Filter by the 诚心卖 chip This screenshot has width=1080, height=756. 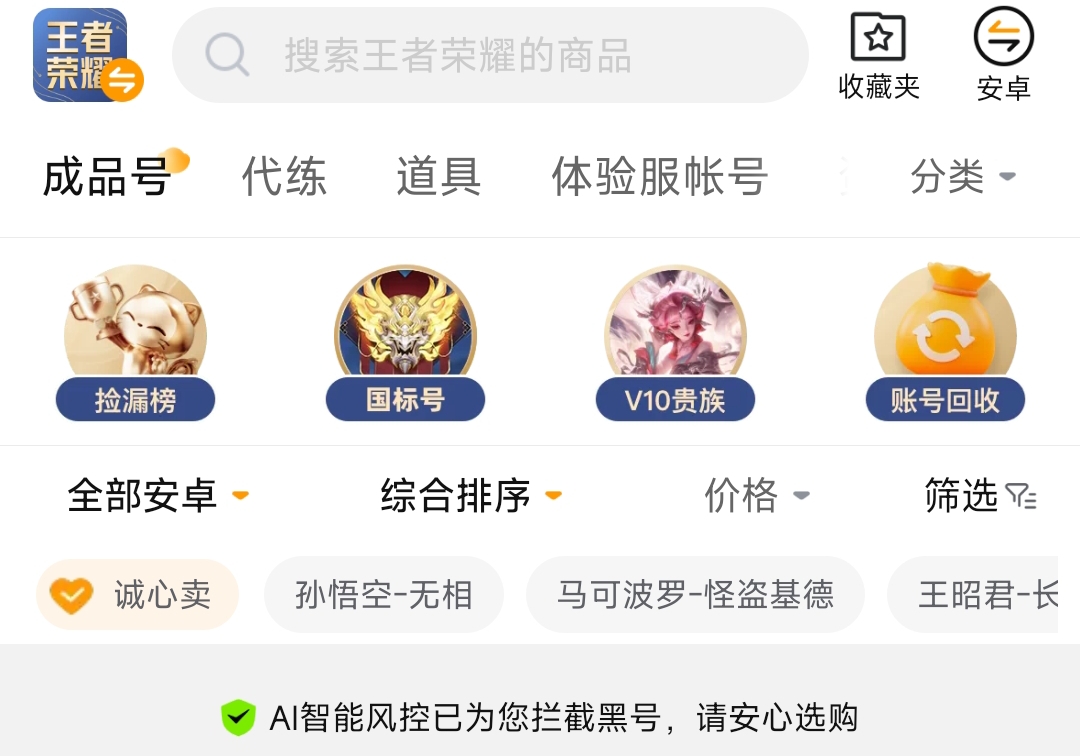point(138,596)
